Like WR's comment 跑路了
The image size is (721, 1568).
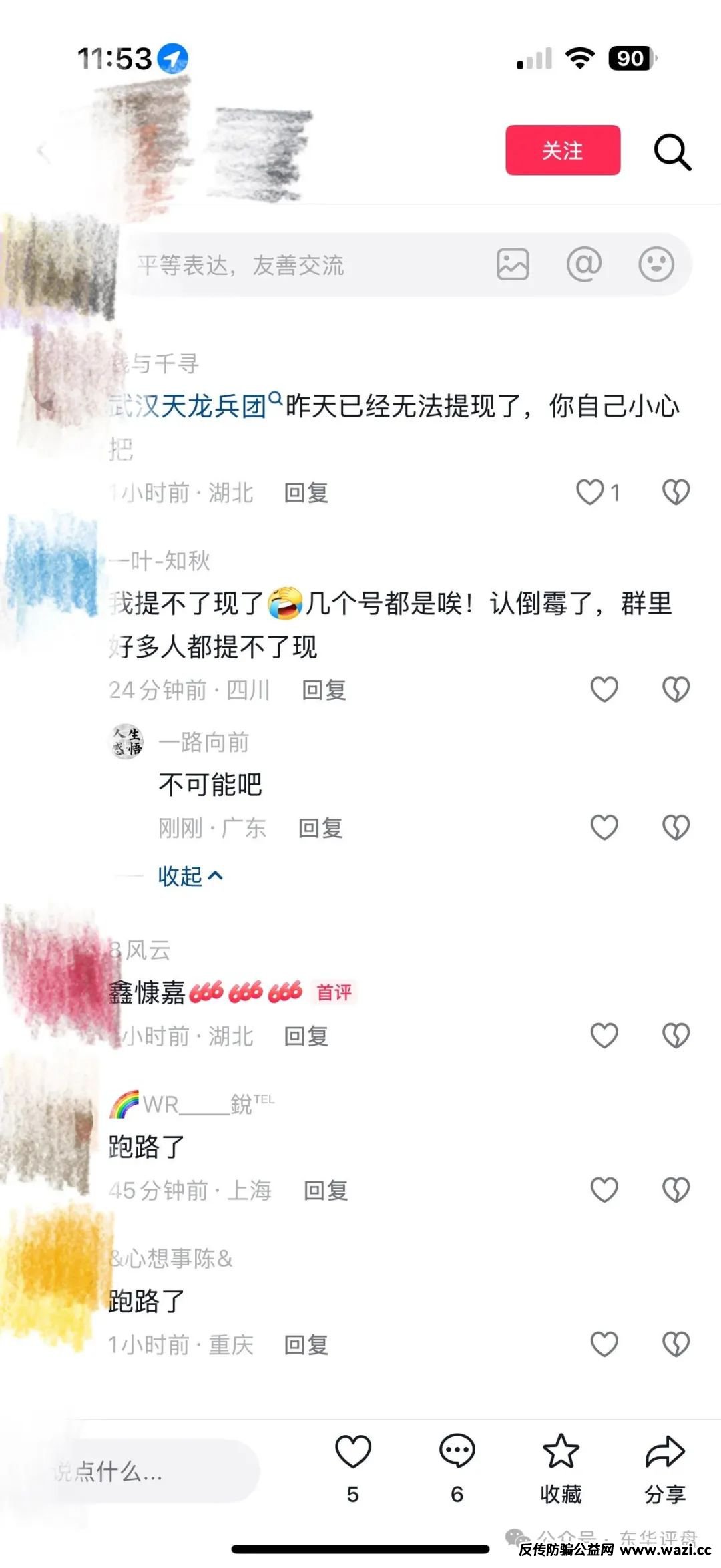click(604, 1190)
